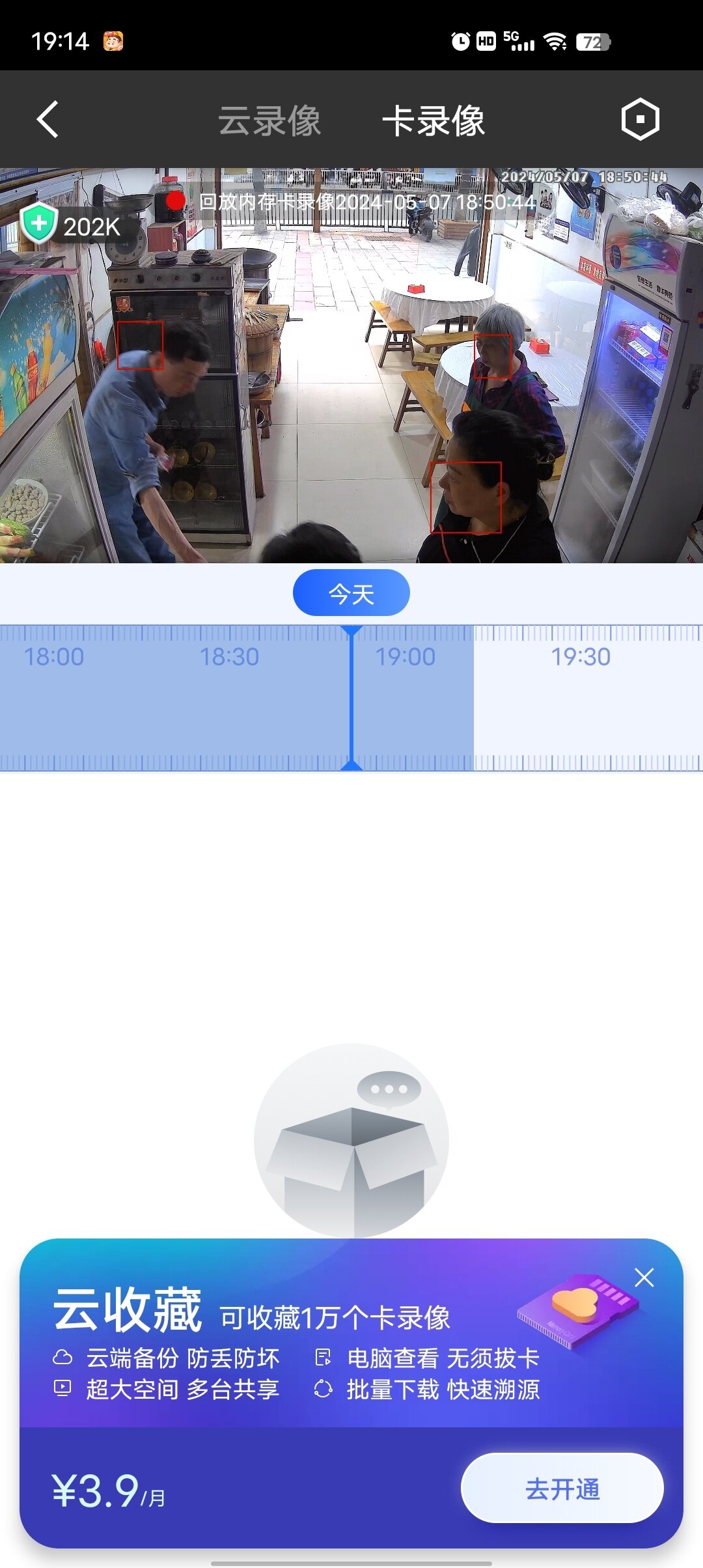Tap 去开通 to subscribe
703x1568 pixels.
[x=562, y=1489]
